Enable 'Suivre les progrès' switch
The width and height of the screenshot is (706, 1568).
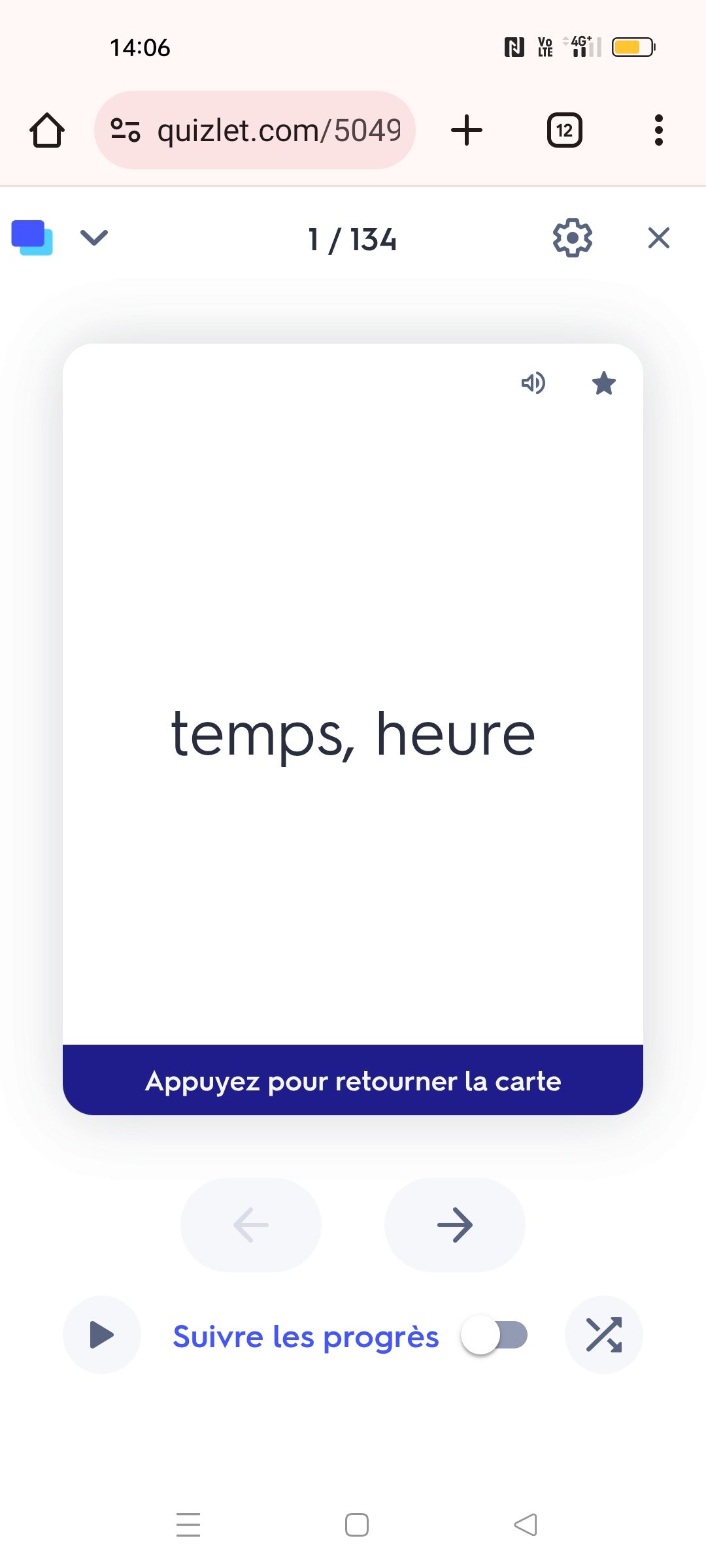tap(494, 1335)
